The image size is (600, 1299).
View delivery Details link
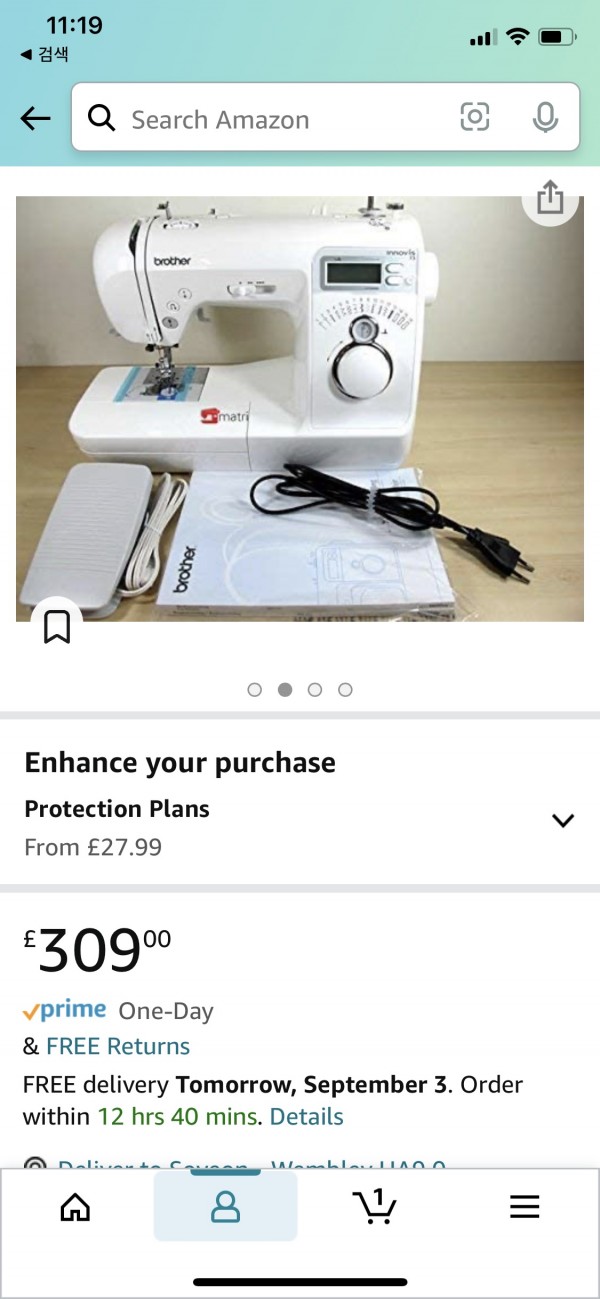coord(307,1117)
